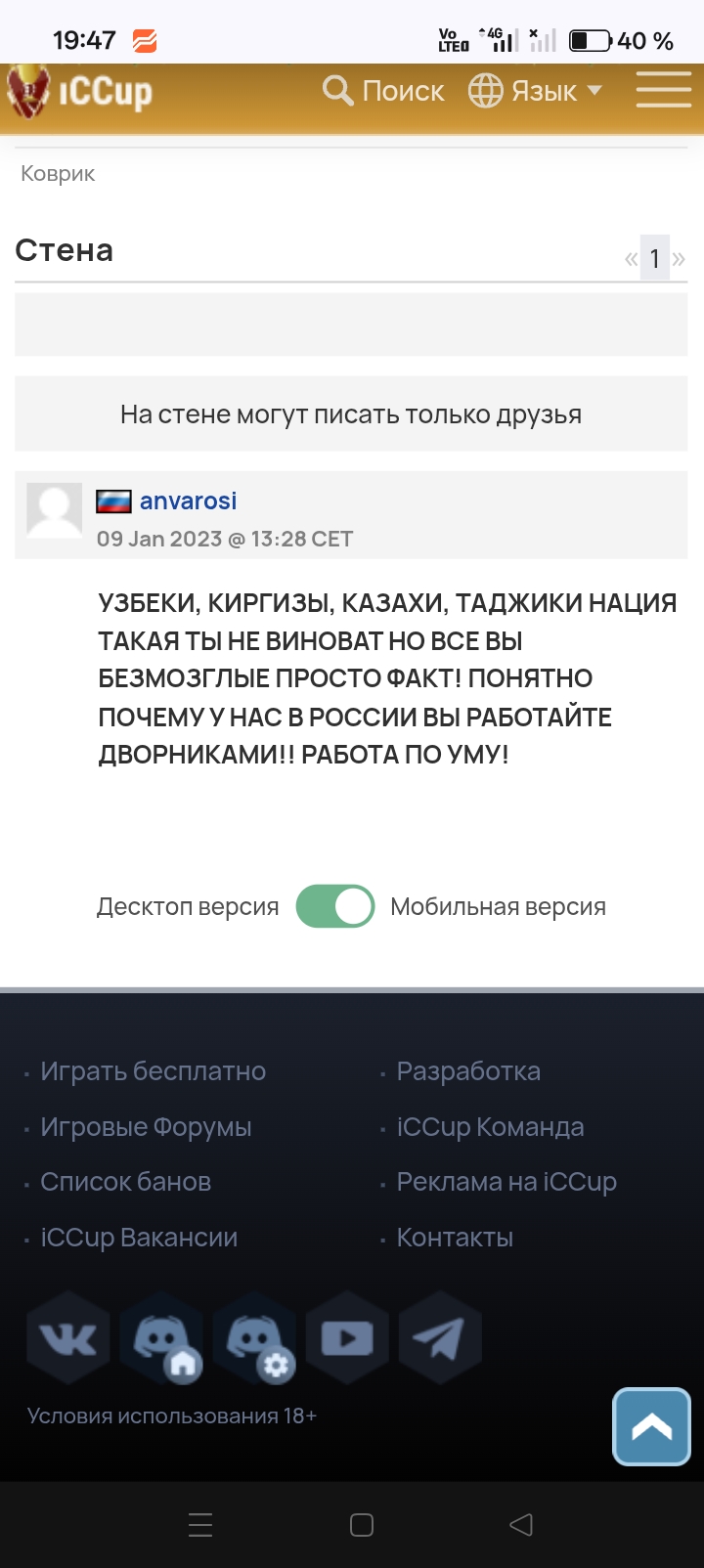
Task: Open the Играть бесплатно link
Action: click(x=153, y=1071)
